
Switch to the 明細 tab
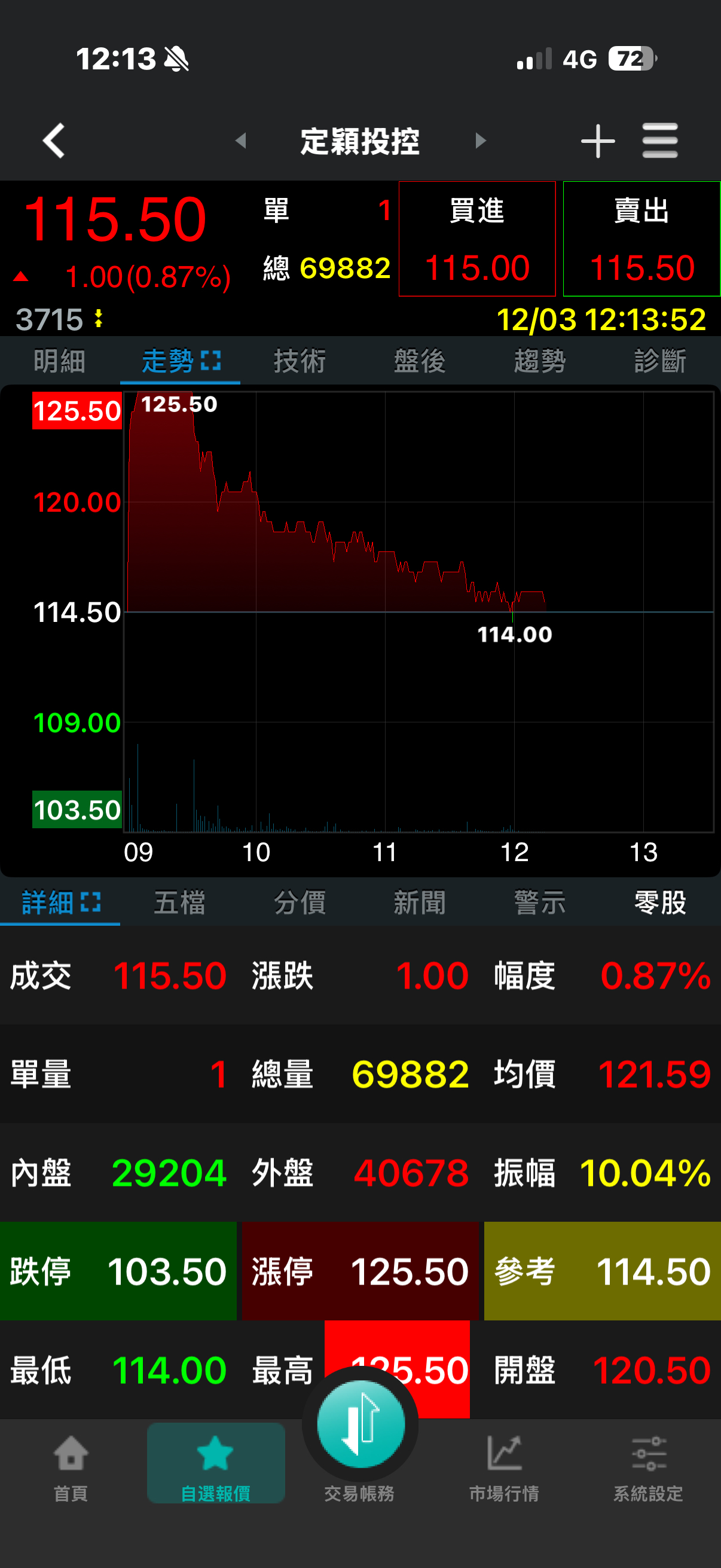60,361
